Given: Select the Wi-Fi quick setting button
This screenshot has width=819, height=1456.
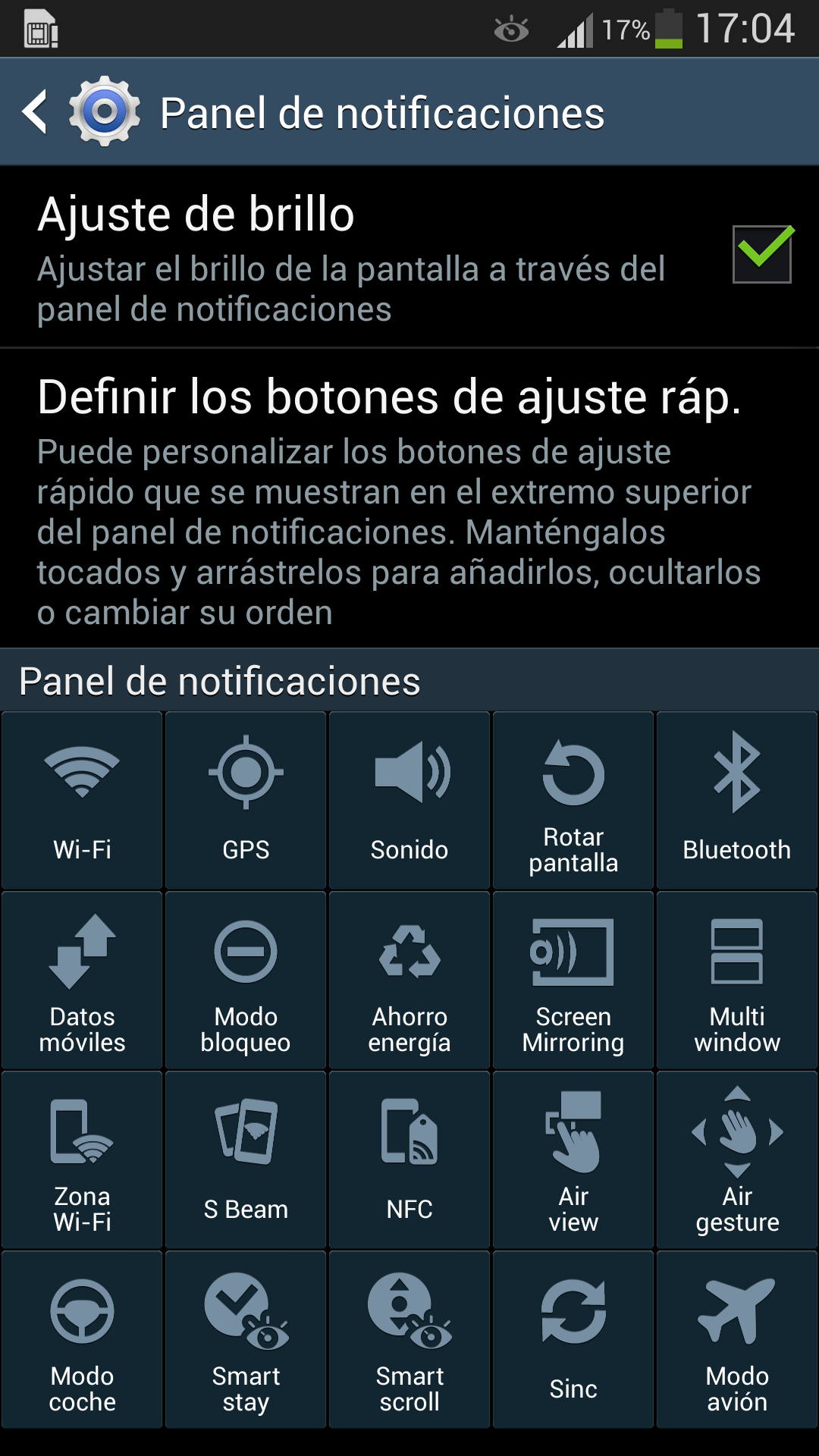Looking at the screenshot, I should 82,800.
